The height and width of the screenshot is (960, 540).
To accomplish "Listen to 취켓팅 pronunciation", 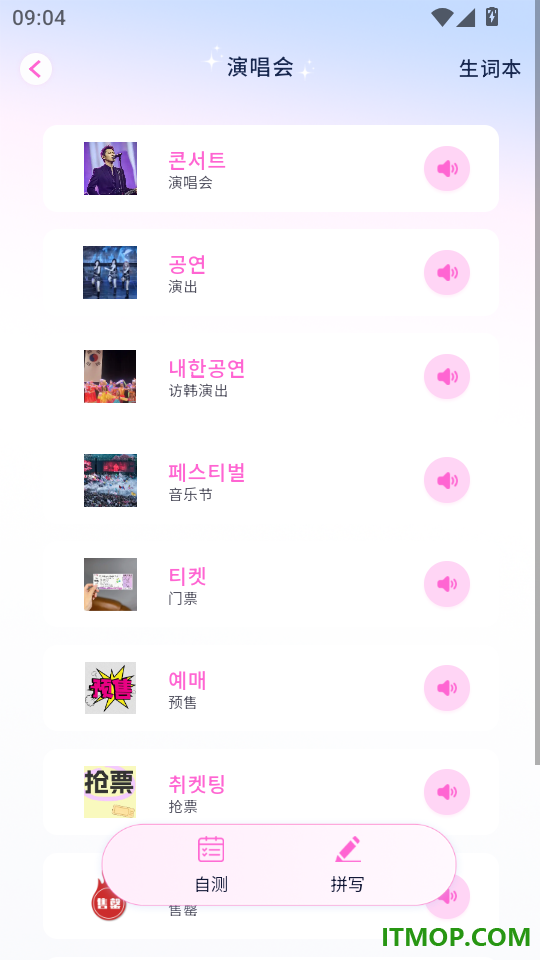I will [447, 792].
